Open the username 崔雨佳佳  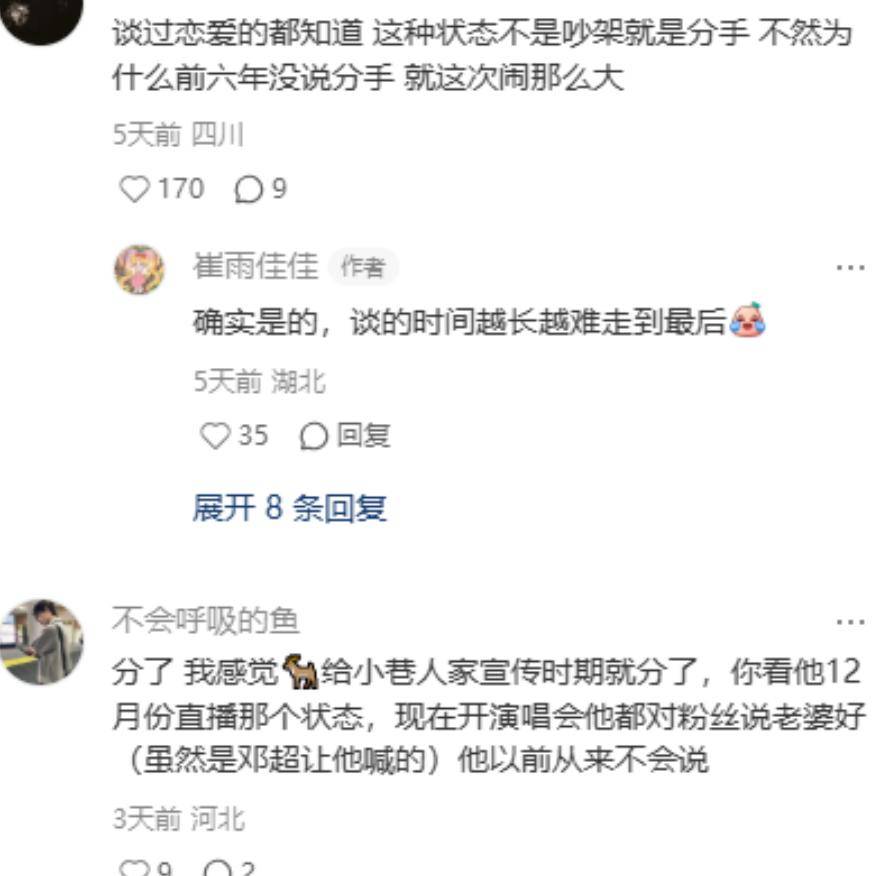[255, 267]
